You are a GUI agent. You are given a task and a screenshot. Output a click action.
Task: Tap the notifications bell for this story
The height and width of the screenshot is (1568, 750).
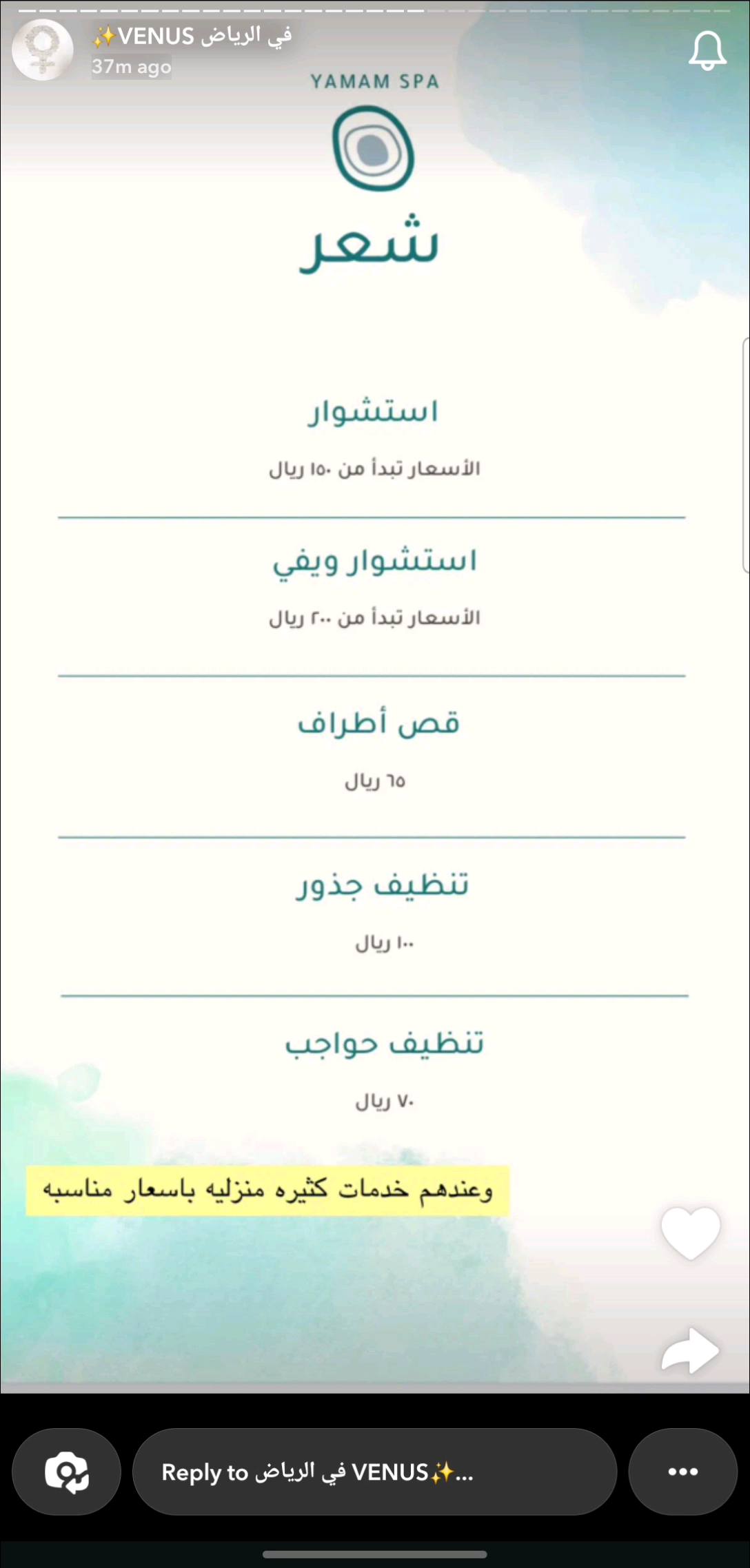click(707, 50)
